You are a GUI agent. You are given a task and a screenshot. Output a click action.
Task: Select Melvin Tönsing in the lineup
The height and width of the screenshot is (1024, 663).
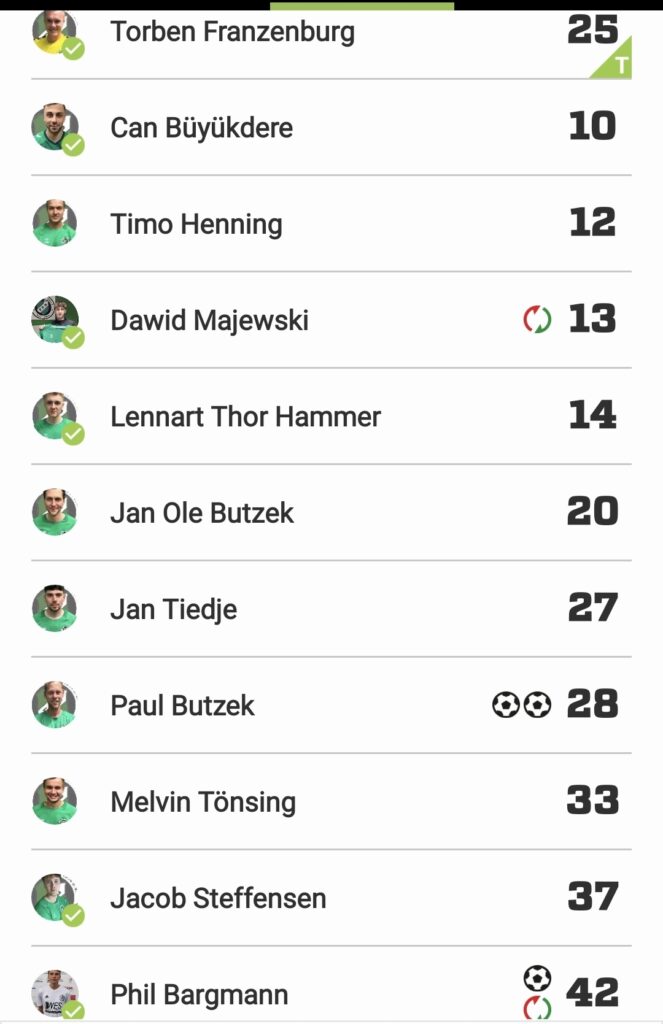pyautogui.click(x=203, y=802)
